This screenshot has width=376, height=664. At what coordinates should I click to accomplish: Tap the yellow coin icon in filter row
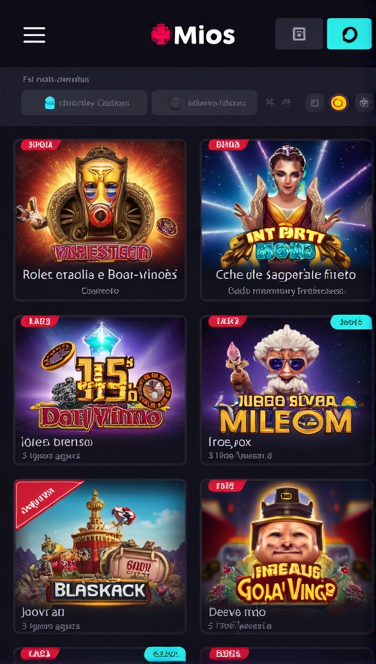(339, 102)
